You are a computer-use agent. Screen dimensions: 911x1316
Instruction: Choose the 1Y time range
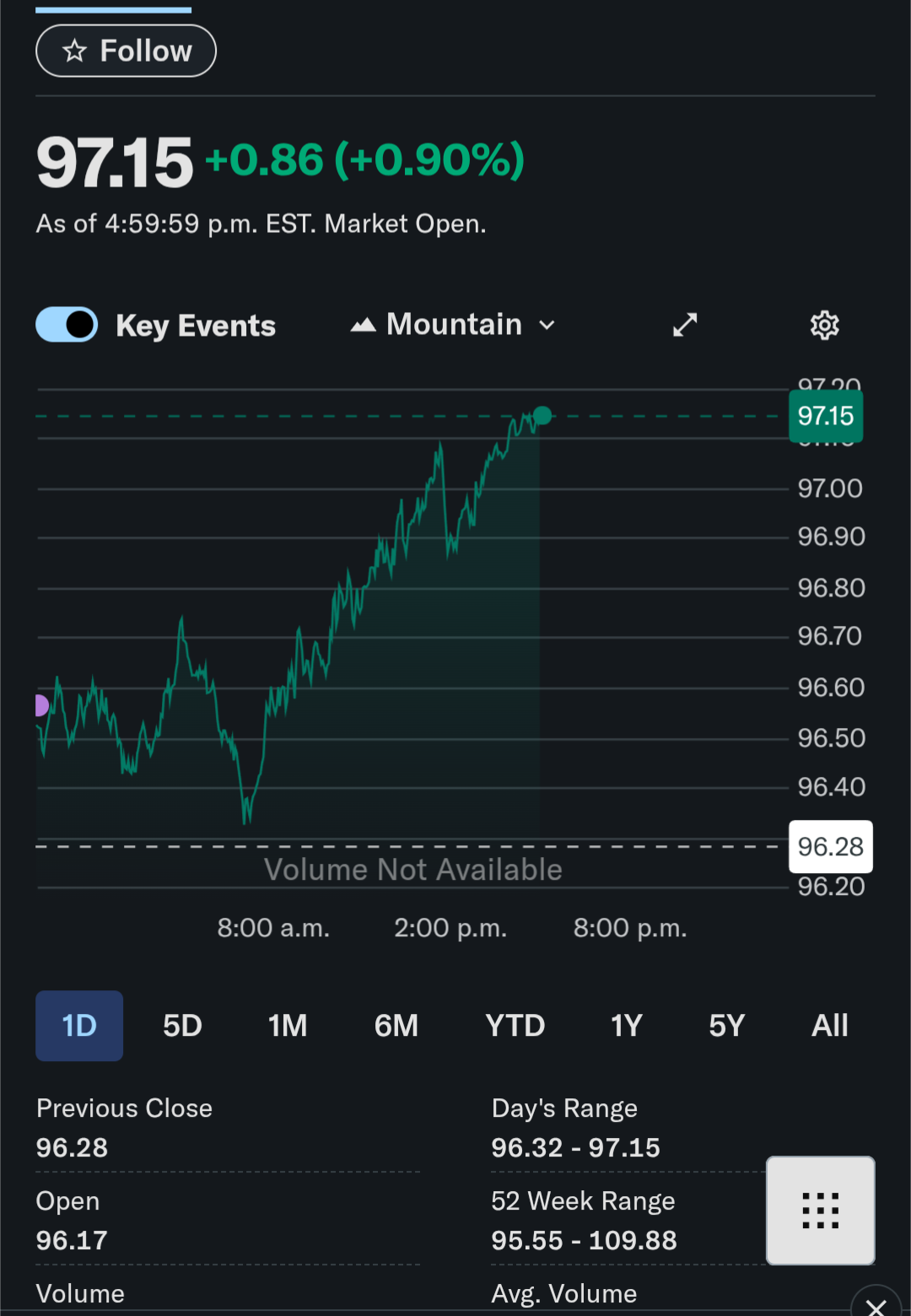tap(626, 1026)
